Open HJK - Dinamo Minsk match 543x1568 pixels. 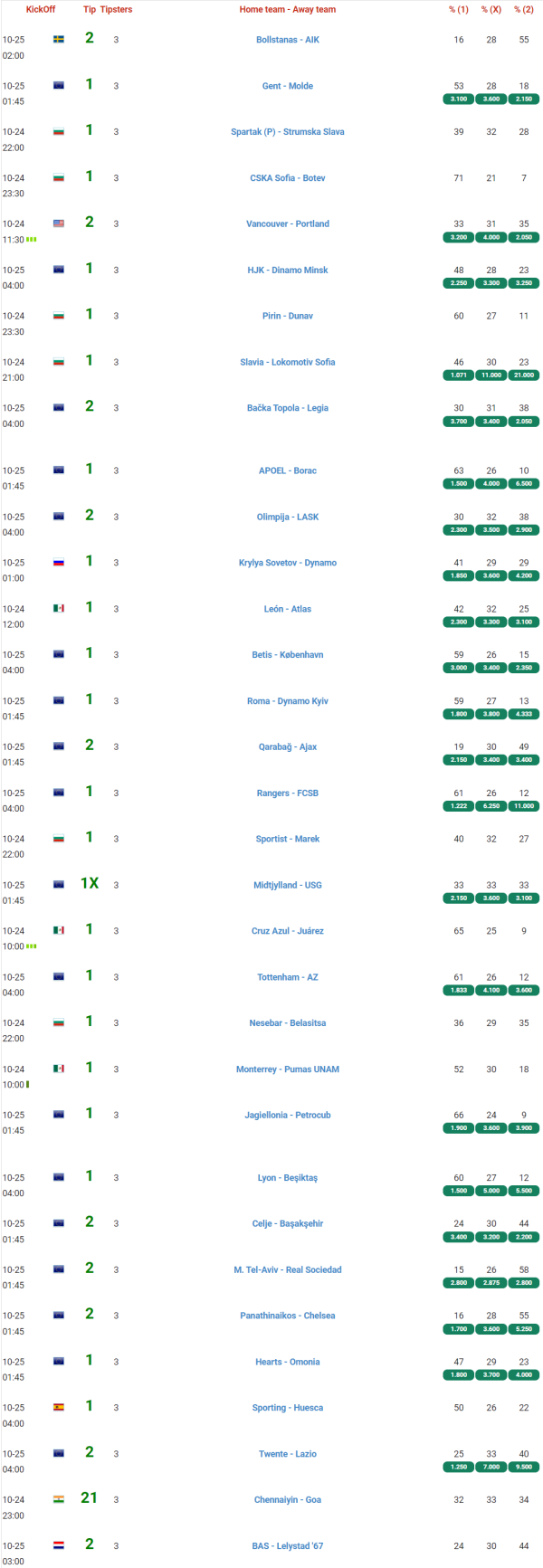[287, 270]
